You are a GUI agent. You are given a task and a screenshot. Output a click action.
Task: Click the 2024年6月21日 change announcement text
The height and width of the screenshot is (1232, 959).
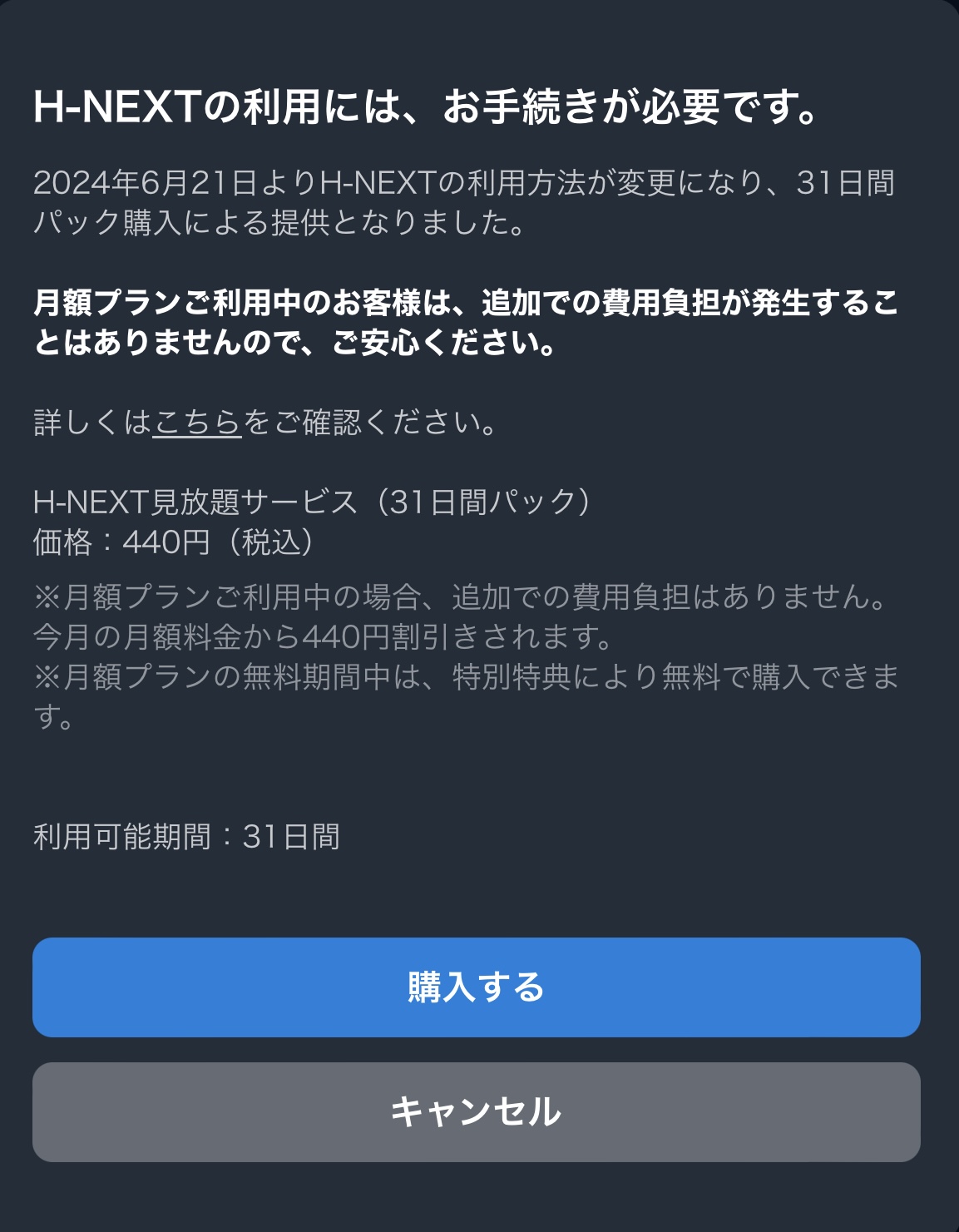(466, 200)
